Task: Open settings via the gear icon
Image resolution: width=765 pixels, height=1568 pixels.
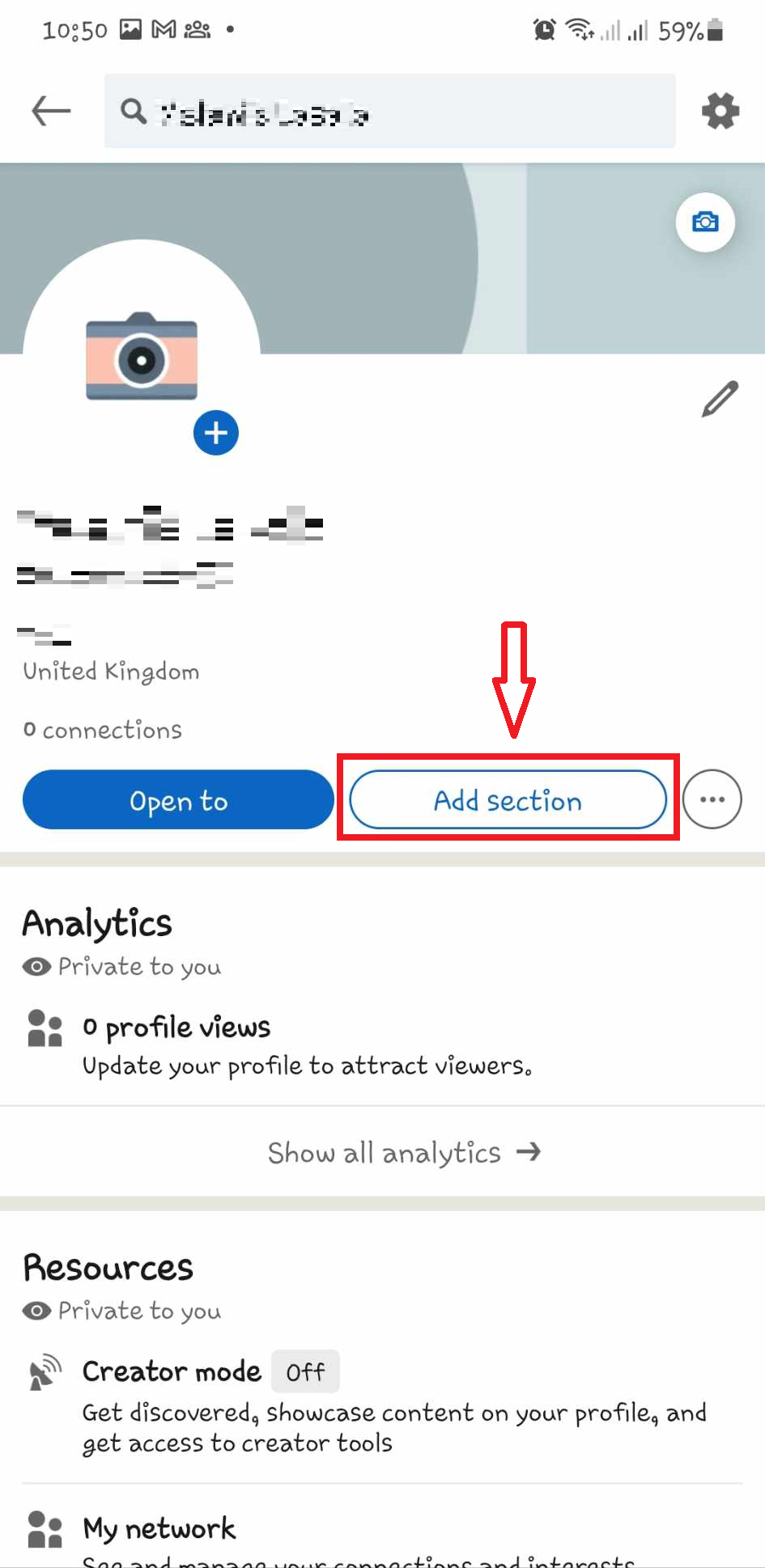Action: pos(720,111)
